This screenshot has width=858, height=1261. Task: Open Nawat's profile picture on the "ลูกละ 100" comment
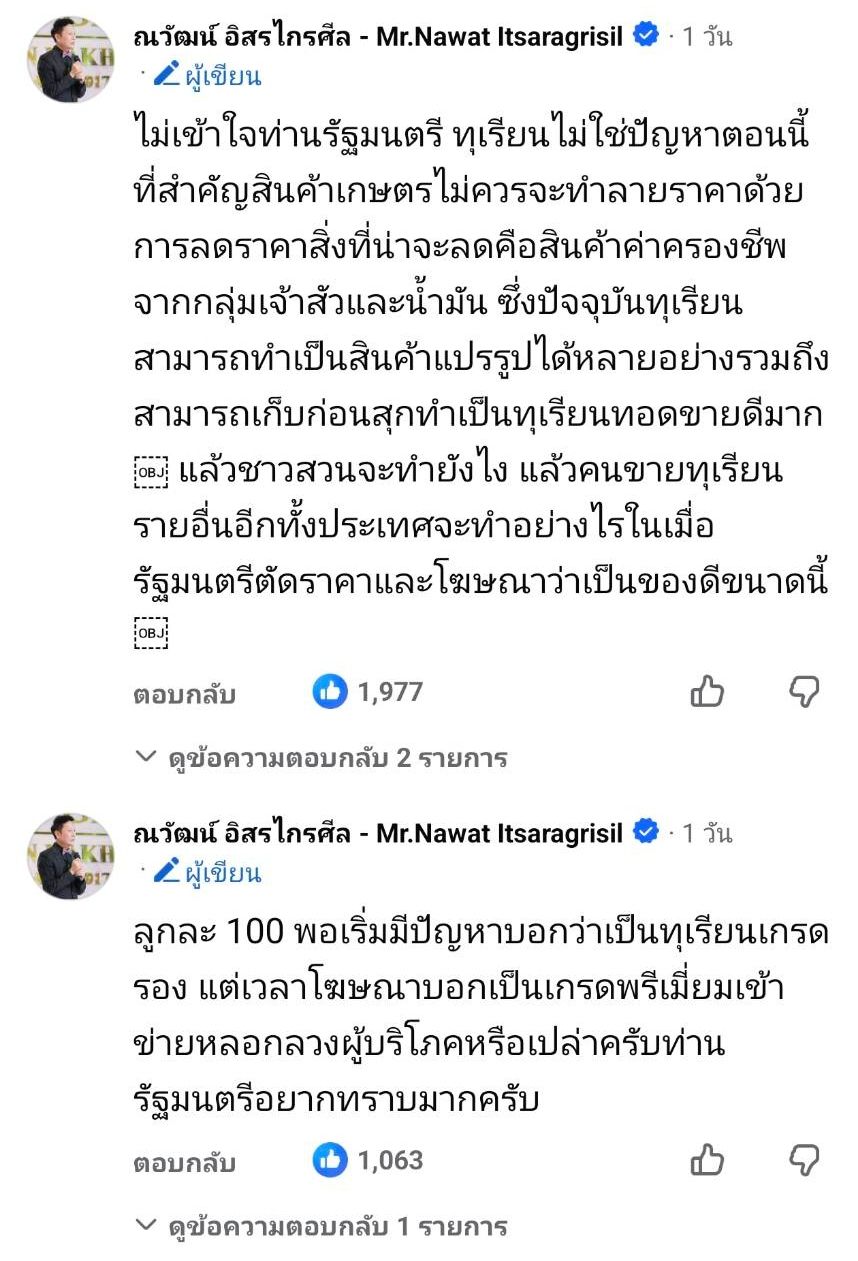tap(69, 855)
